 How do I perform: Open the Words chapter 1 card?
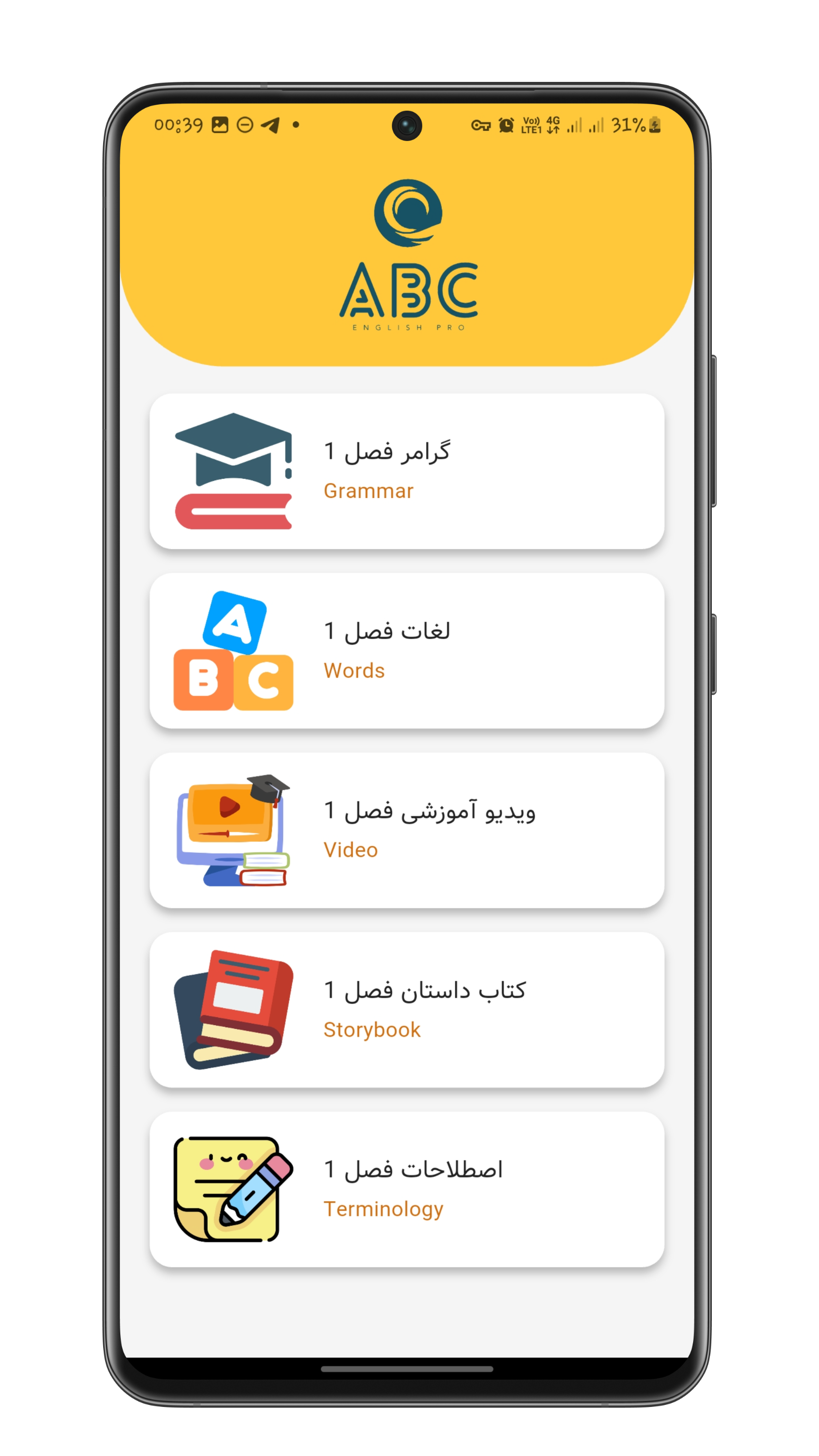coord(407,651)
